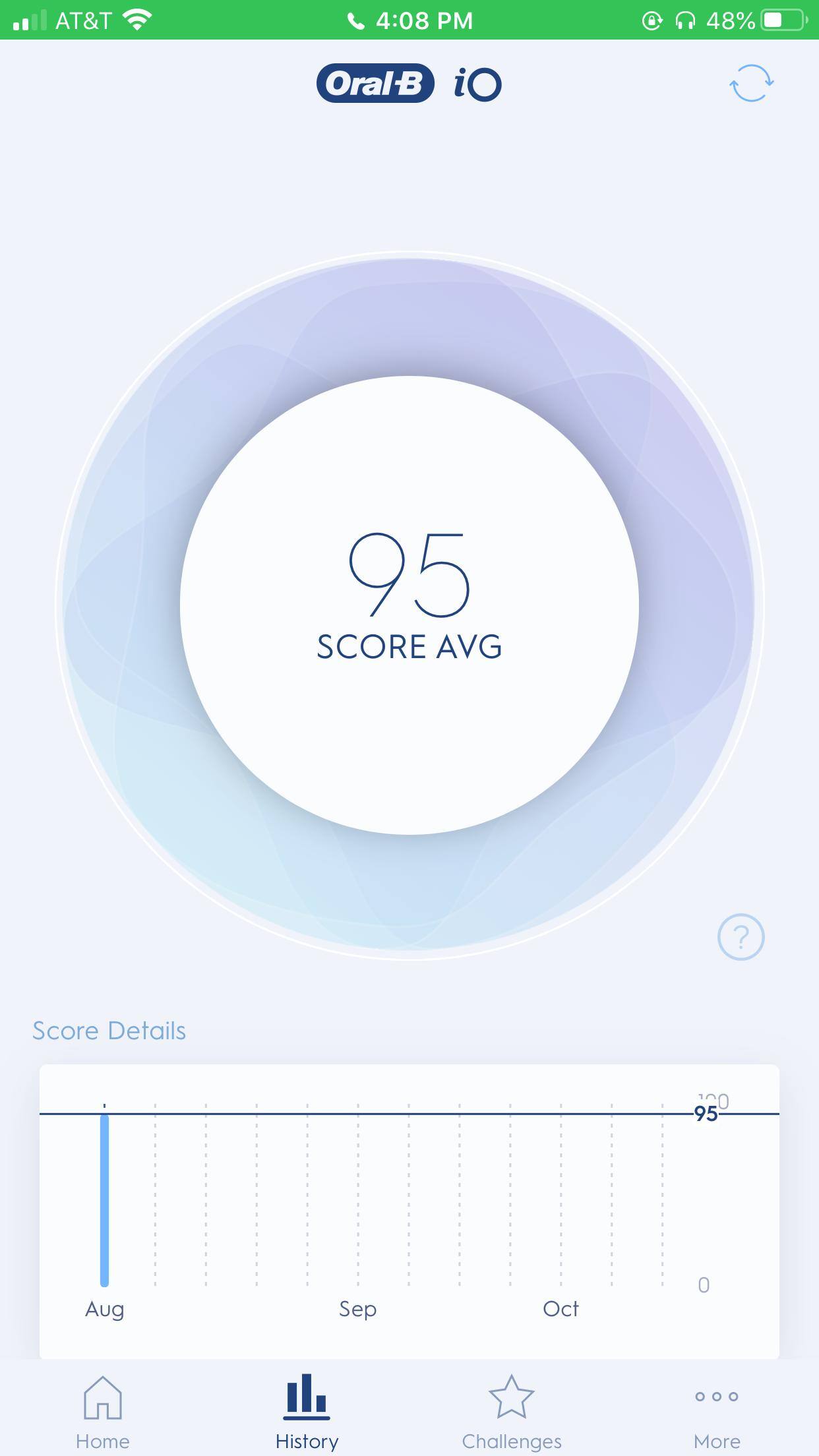Viewport: 819px width, 1456px height.
Task: Tap the sync refresh icon
Action: [751, 83]
